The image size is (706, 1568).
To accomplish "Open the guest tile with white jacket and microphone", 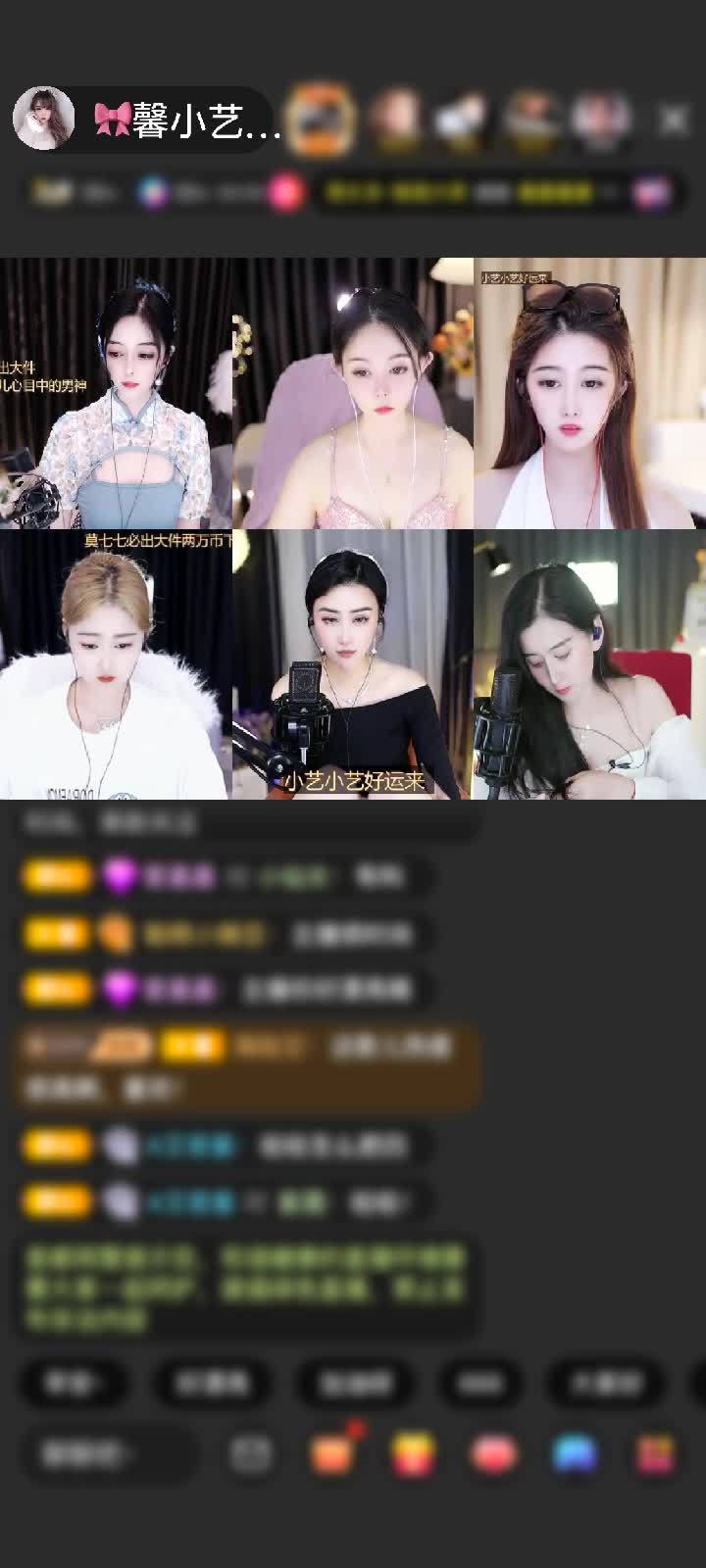I will (589, 665).
